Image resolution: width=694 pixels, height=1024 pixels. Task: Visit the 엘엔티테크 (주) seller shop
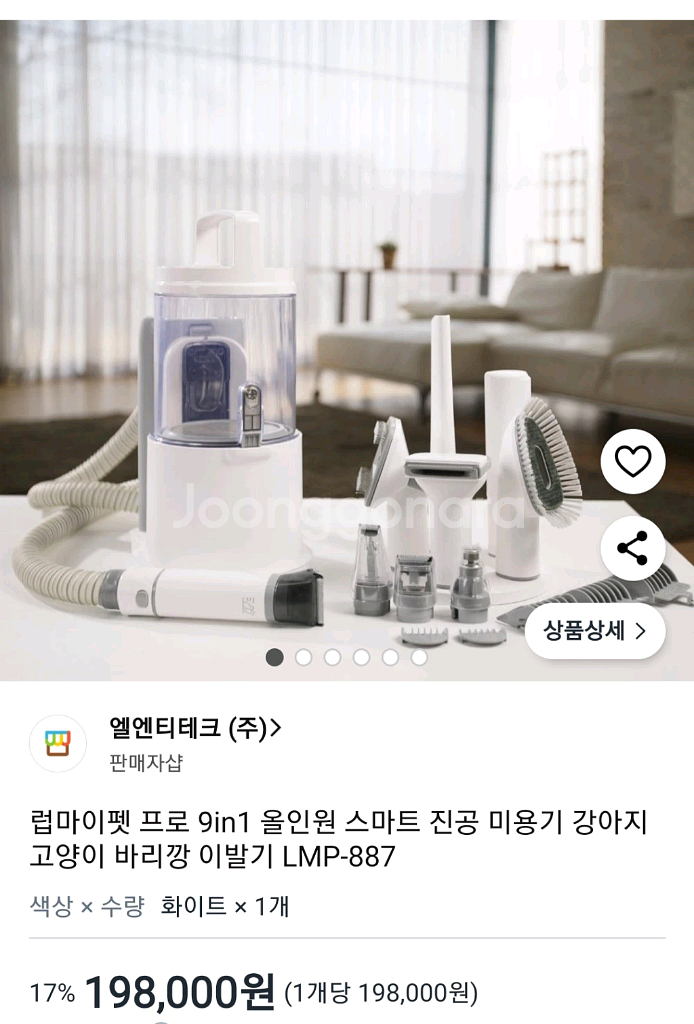click(194, 728)
